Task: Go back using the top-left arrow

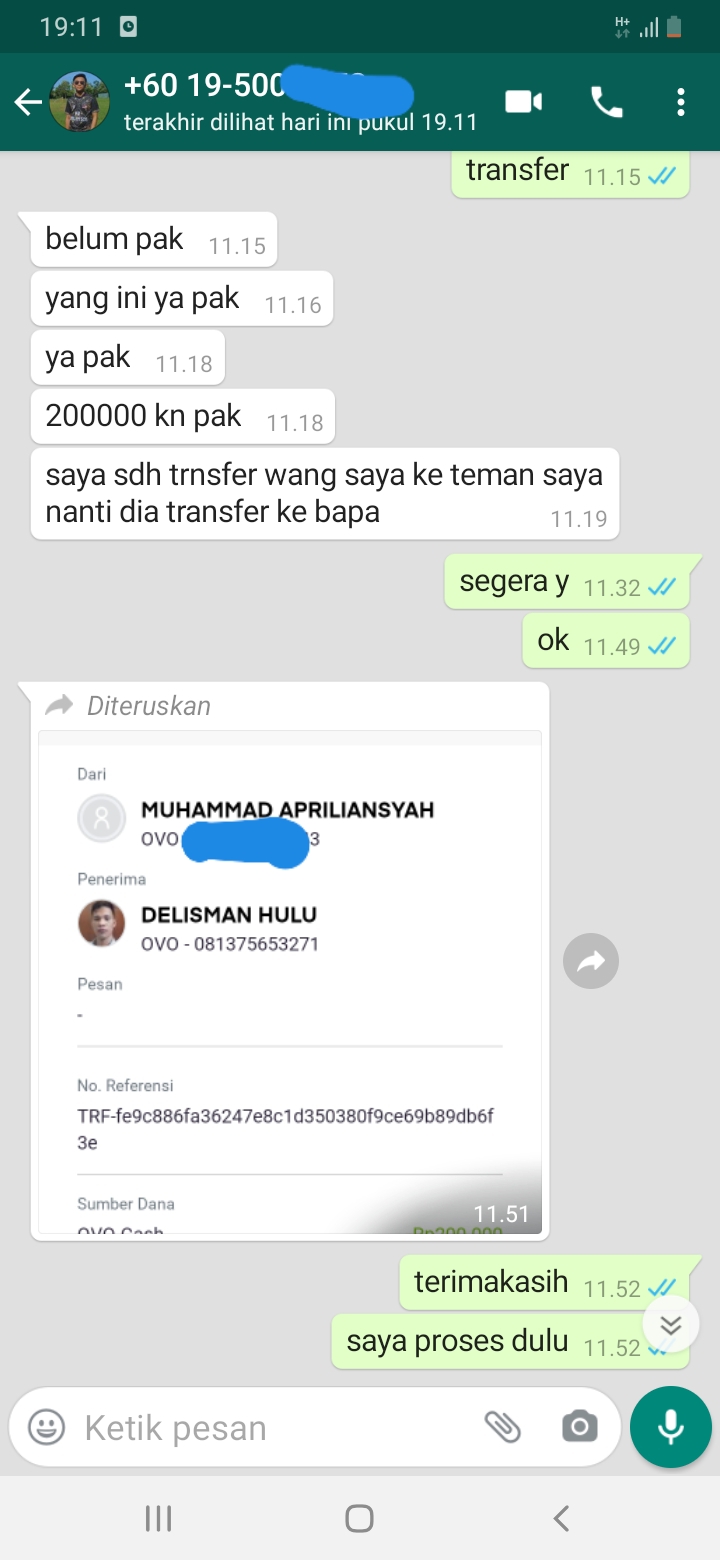Action: (27, 102)
